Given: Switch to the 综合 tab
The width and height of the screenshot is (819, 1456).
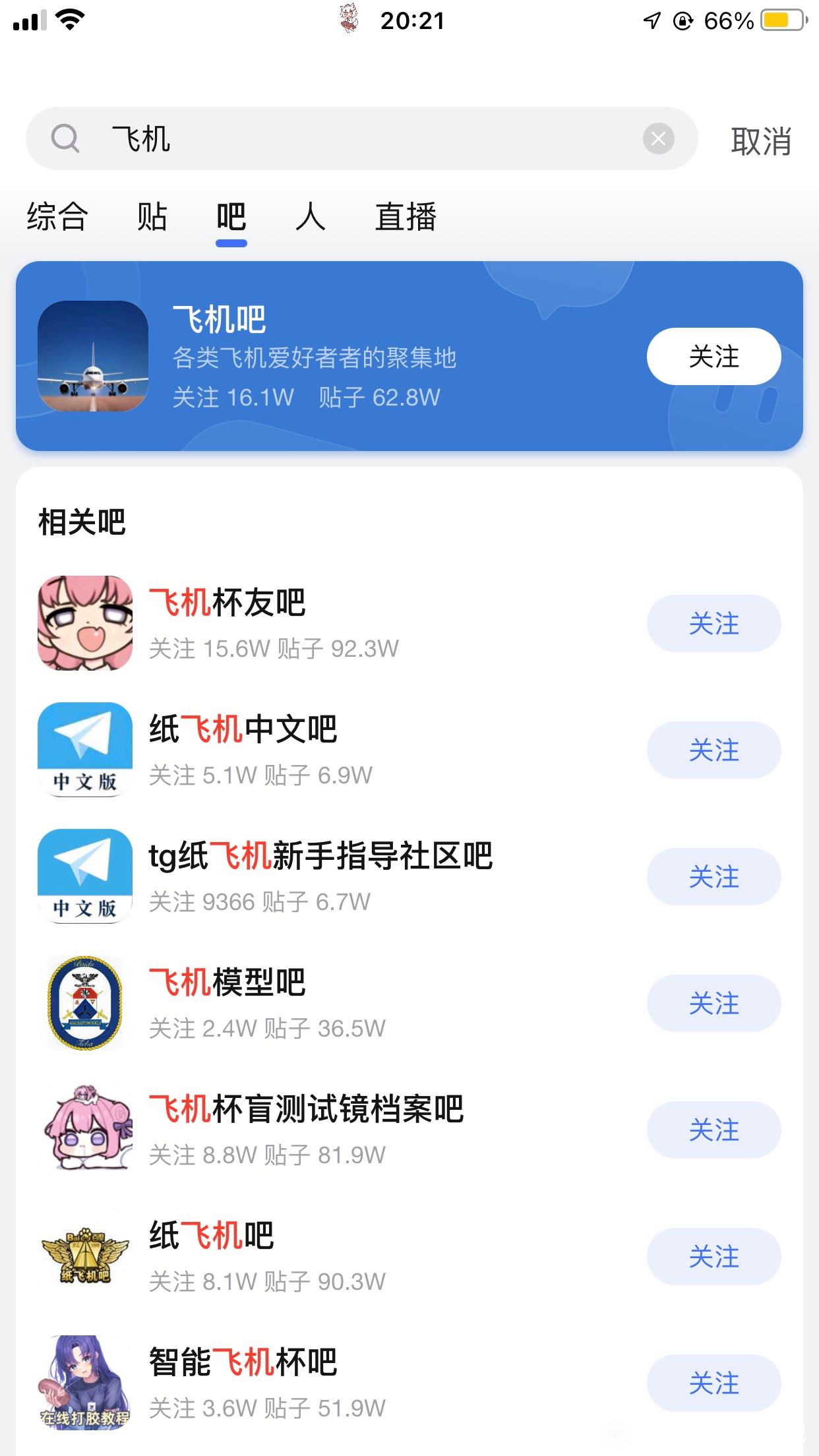Looking at the screenshot, I should 57,217.
